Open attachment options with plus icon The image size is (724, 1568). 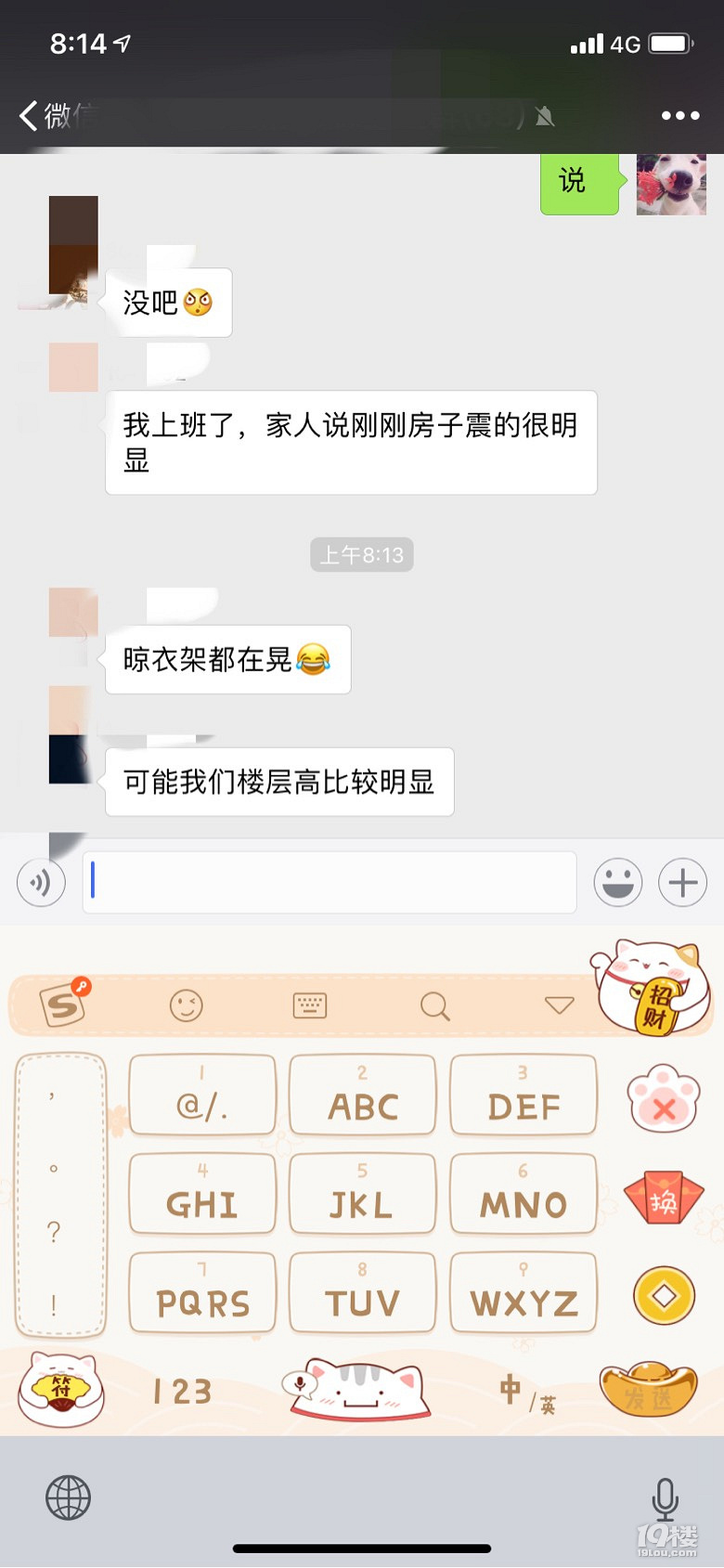682,881
